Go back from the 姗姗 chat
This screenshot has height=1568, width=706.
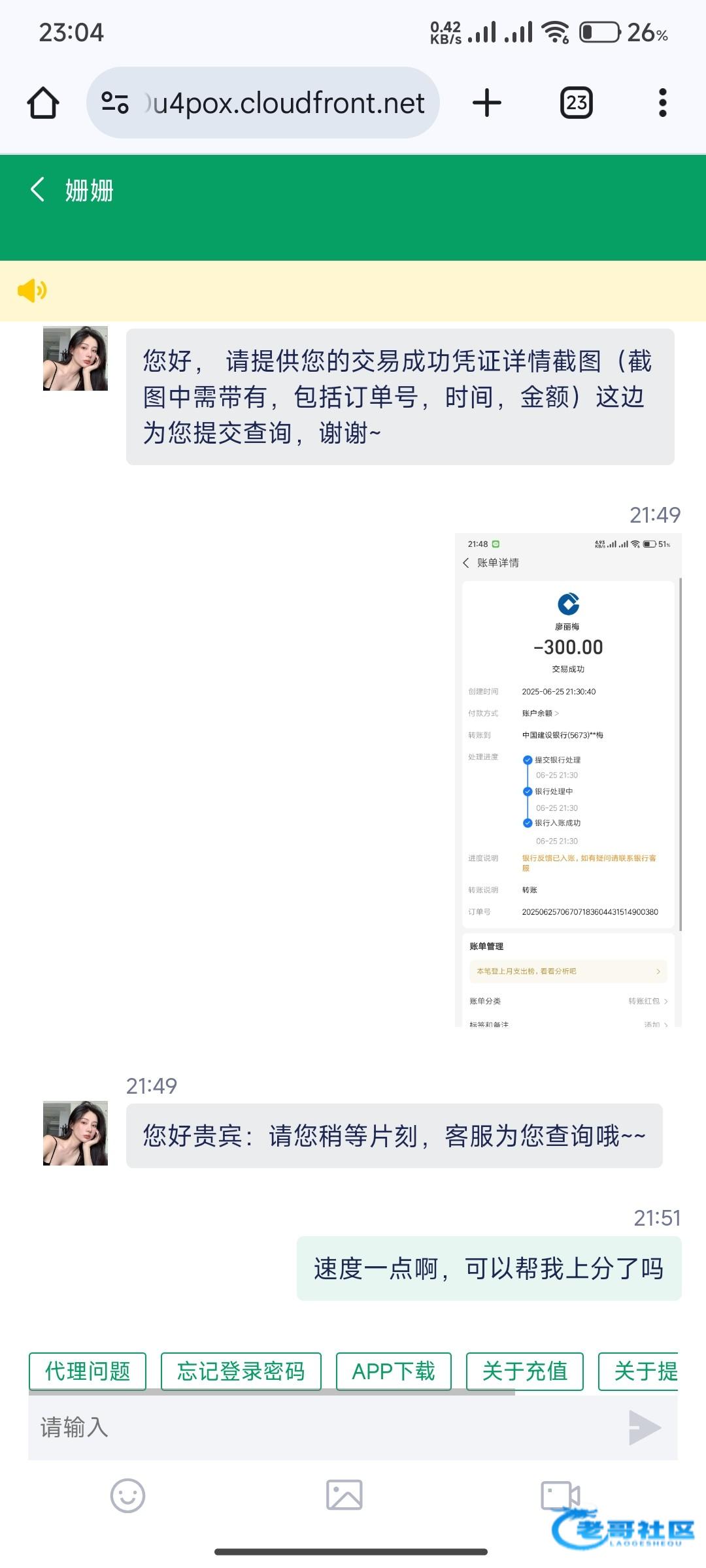[38, 189]
